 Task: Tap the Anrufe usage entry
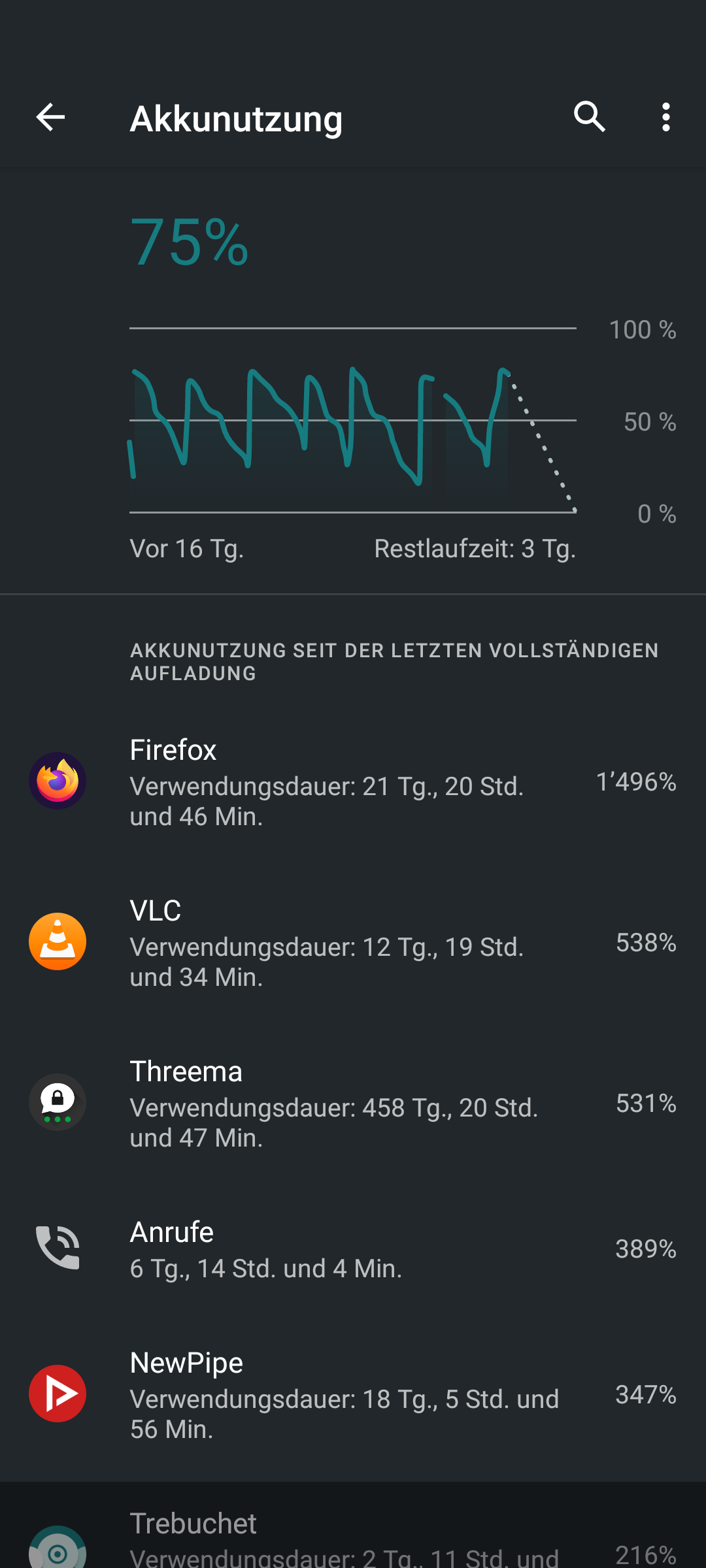coord(353,1246)
